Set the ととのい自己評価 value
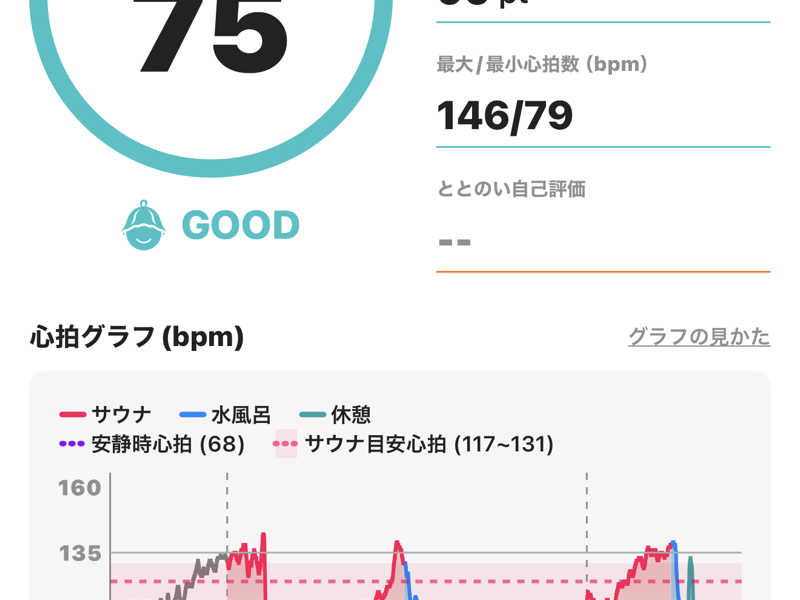 602,242
